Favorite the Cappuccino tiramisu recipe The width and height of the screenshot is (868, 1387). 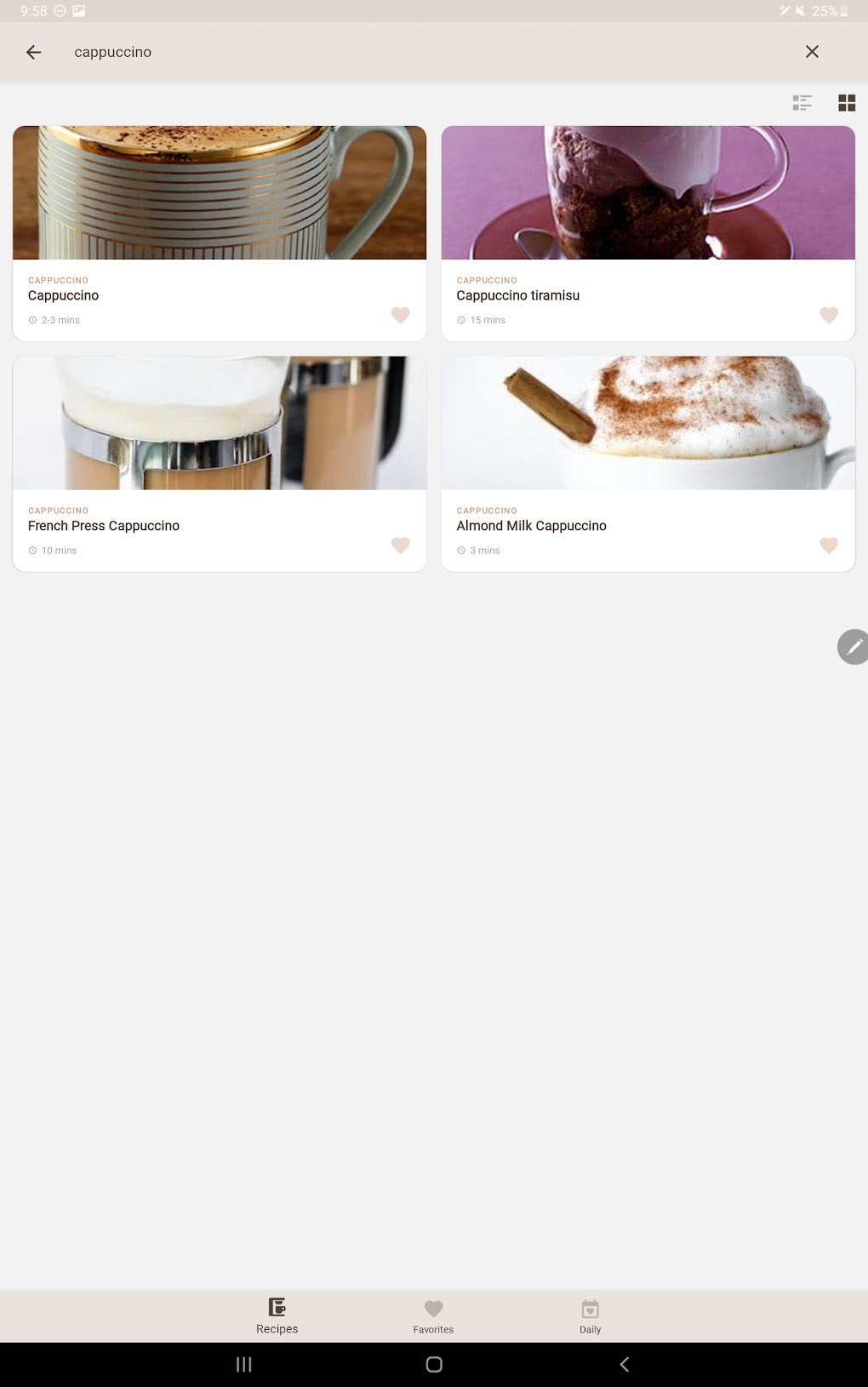tap(829, 315)
